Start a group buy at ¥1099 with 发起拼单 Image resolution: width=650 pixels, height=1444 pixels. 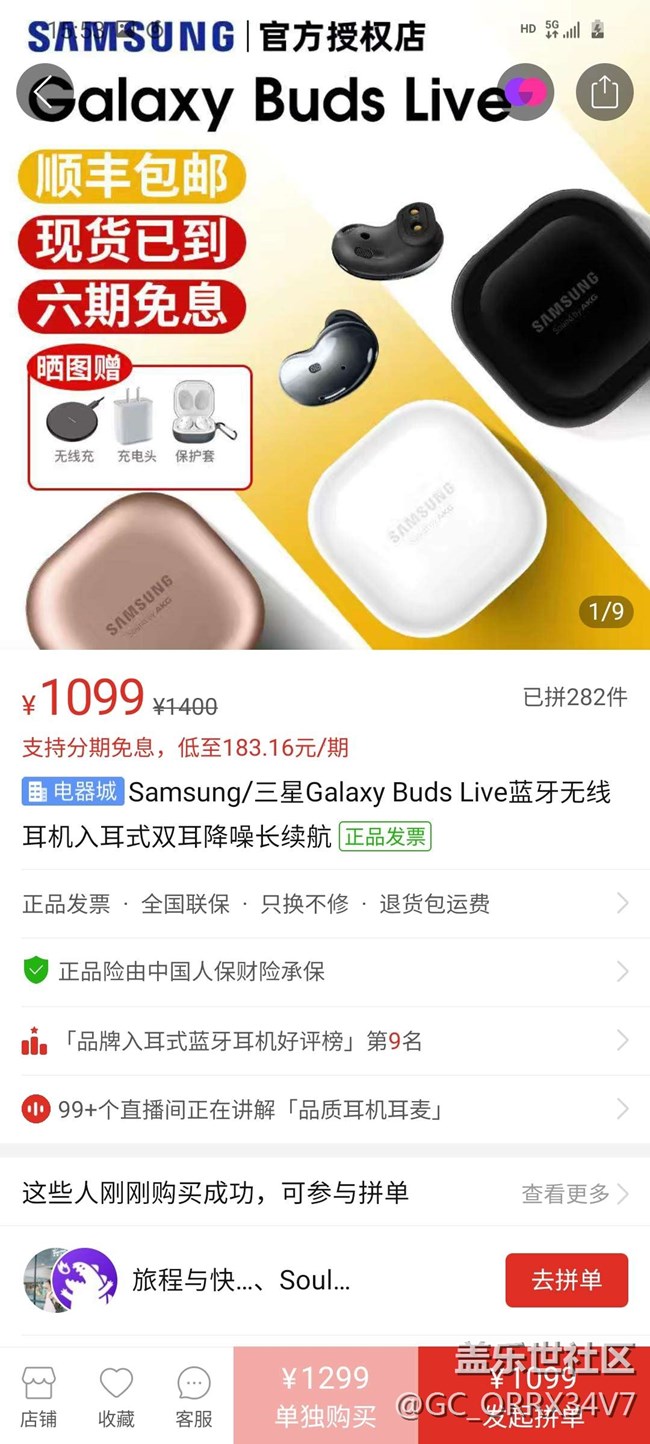tap(534, 1396)
